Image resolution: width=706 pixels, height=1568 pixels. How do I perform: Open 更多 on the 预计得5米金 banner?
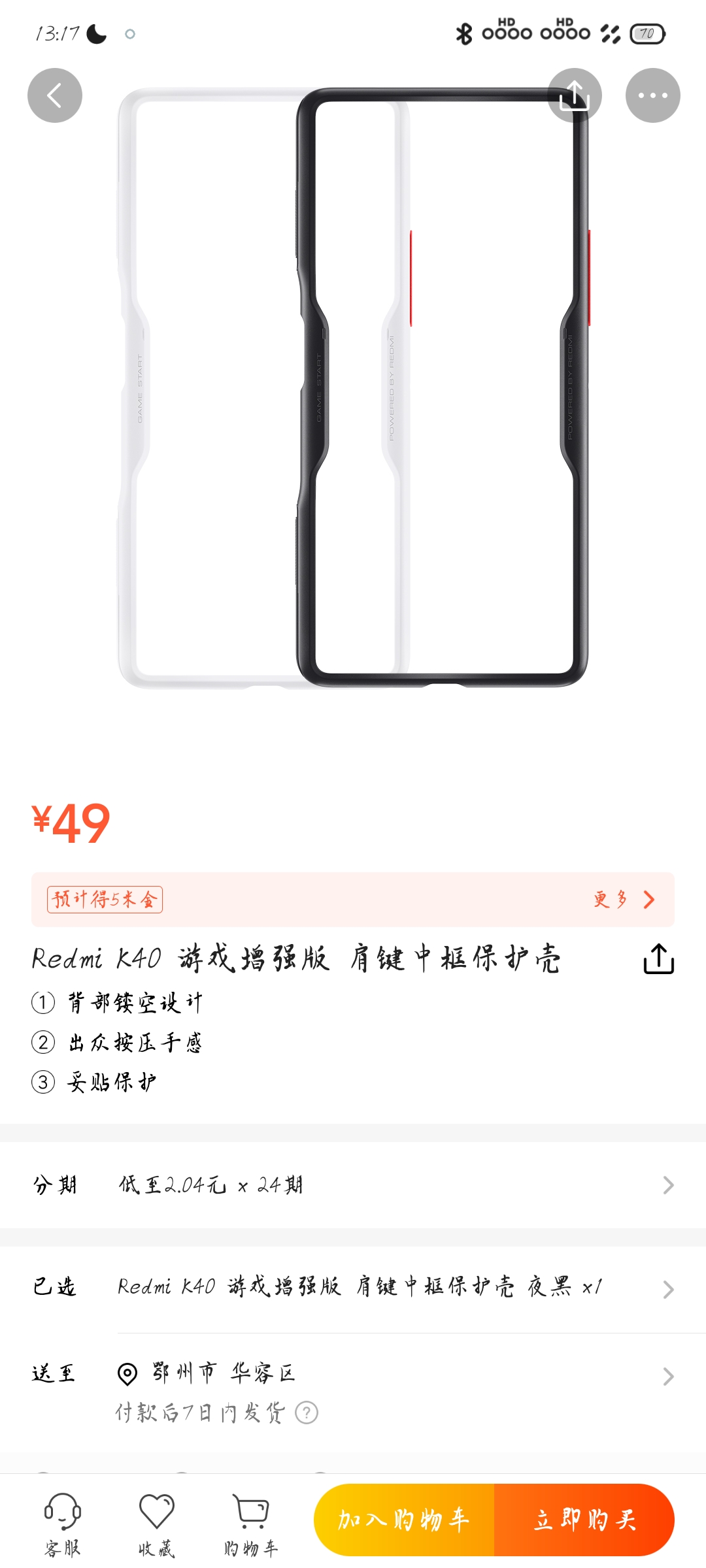[624, 900]
